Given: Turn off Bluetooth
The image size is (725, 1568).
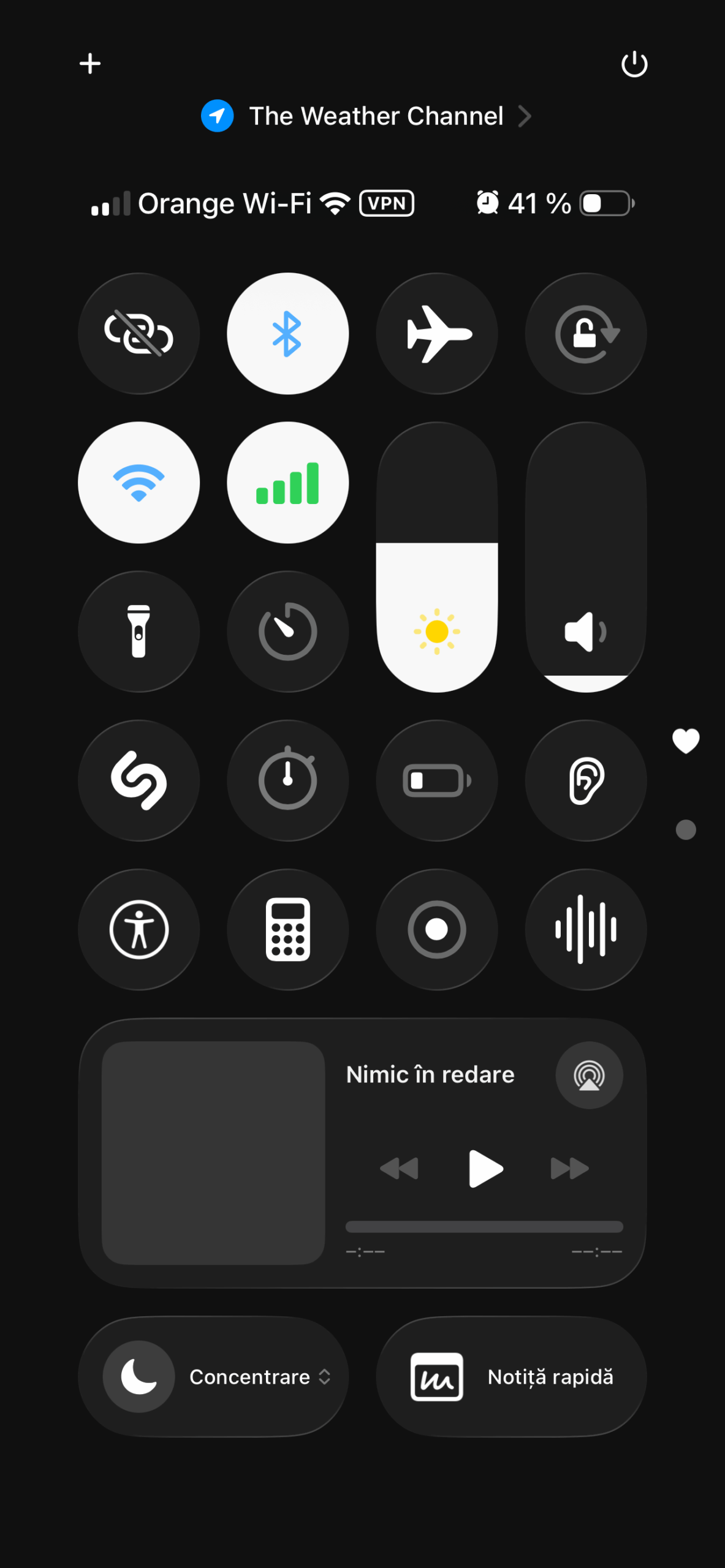Looking at the screenshot, I should coord(287,334).
